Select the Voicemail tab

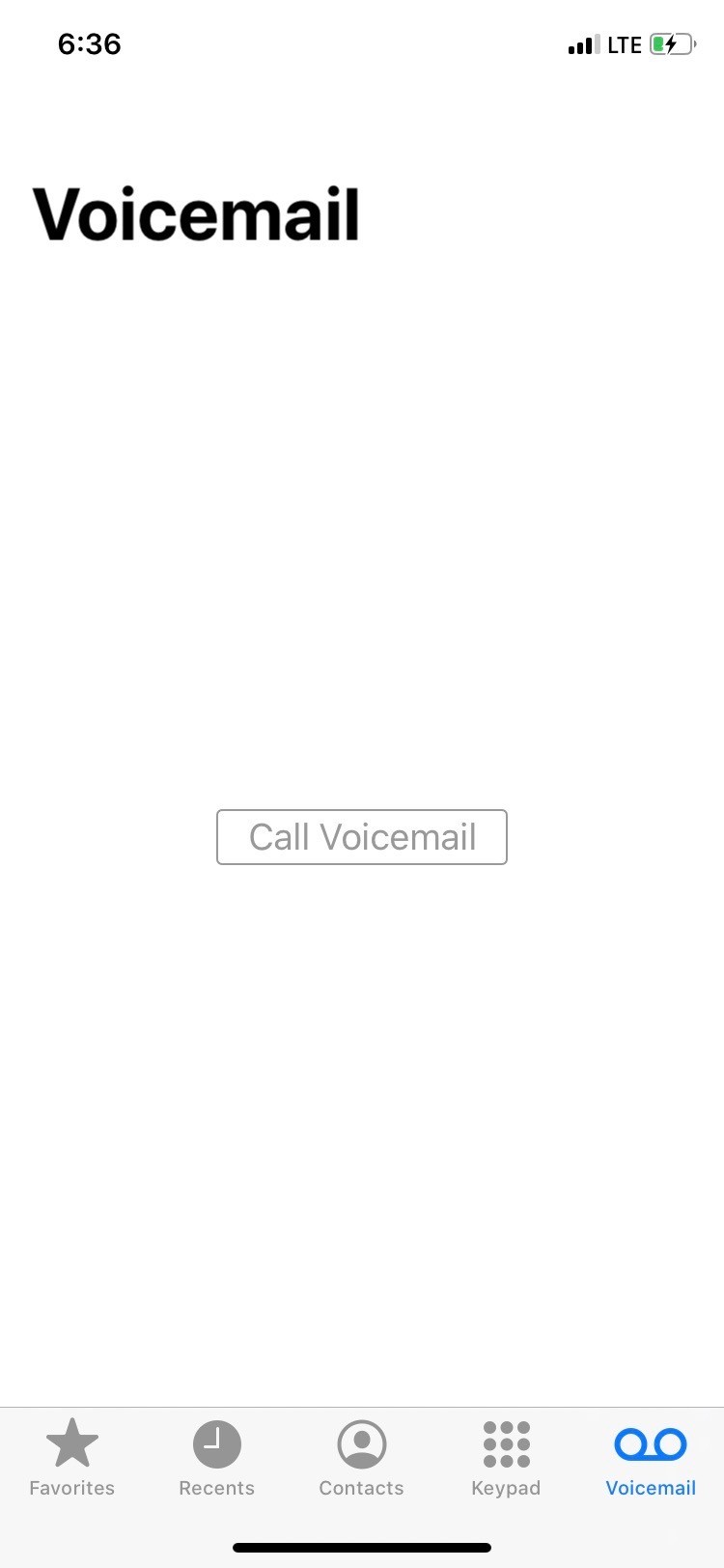pyautogui.click(x=651, y=1458)
